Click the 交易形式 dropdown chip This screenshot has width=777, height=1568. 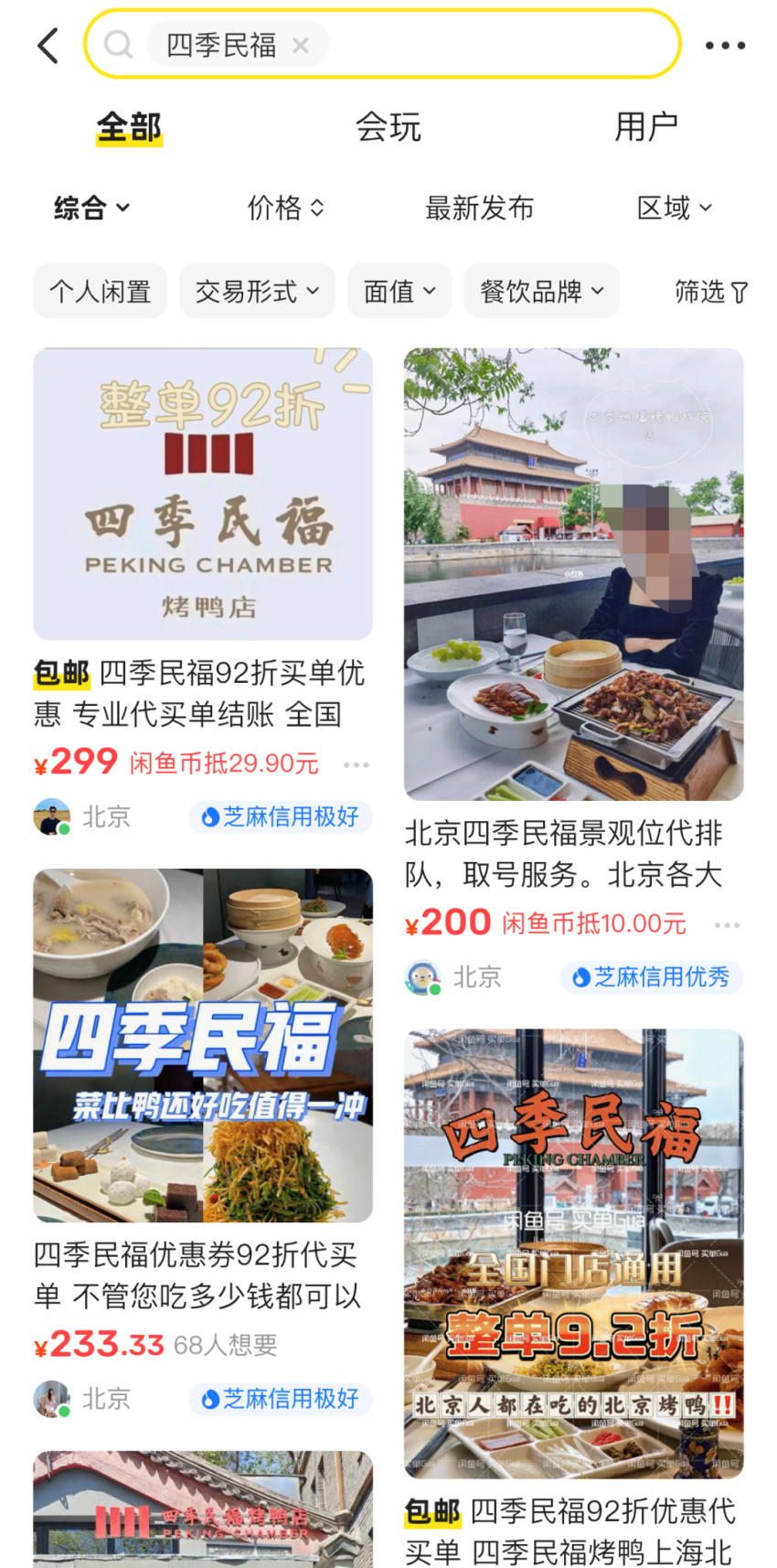(x=256, y=291)
